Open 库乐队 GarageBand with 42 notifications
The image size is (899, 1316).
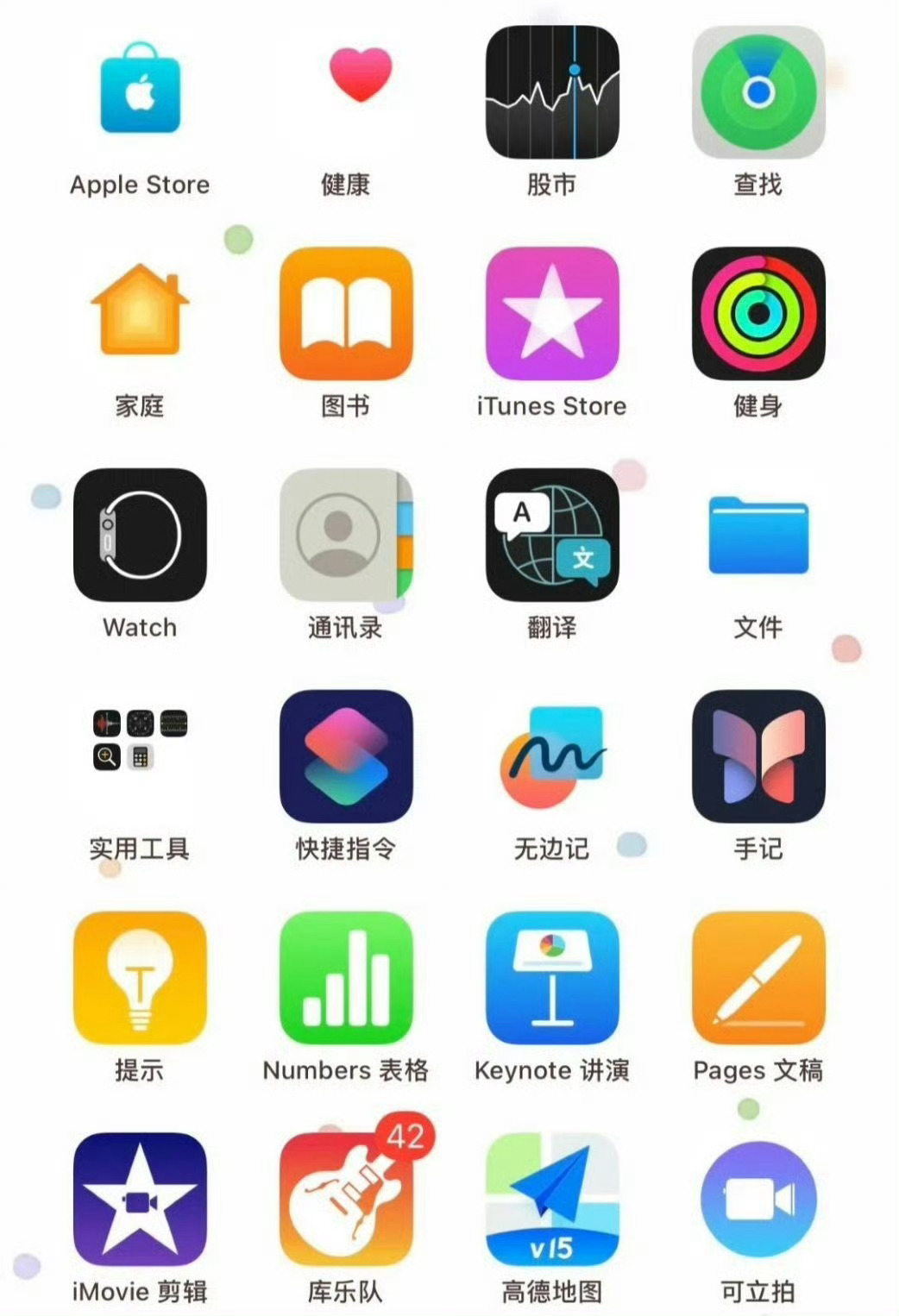(345, 1199)
